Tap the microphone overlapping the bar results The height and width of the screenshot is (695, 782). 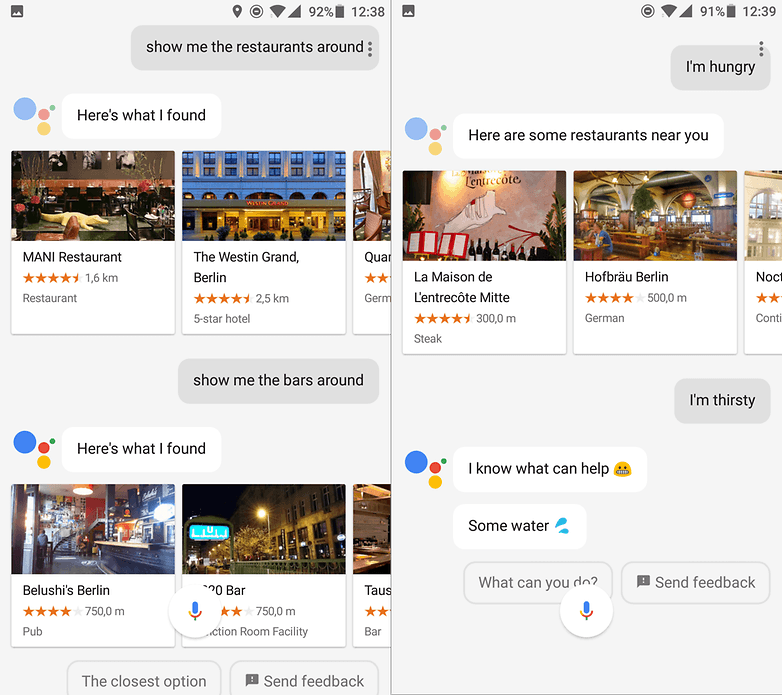point(195,611)
